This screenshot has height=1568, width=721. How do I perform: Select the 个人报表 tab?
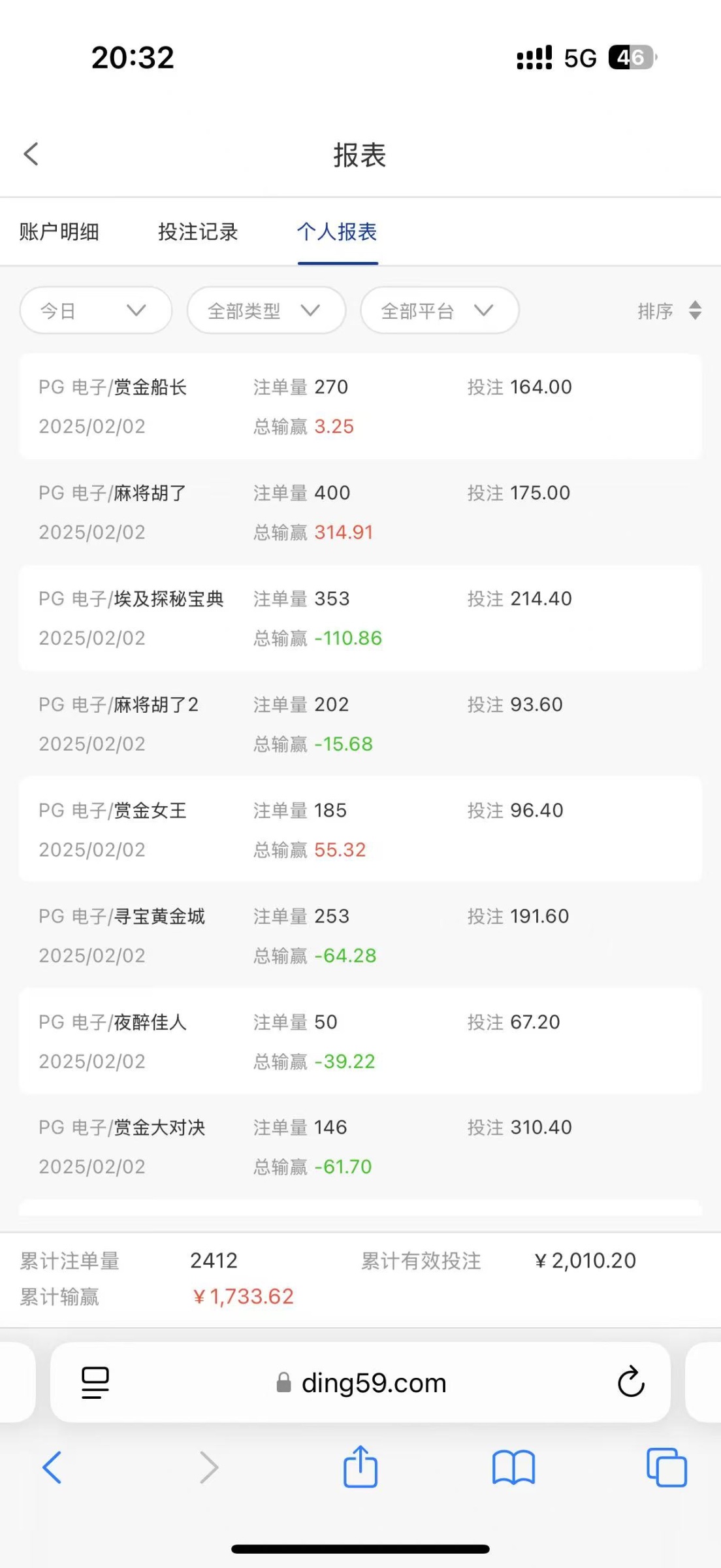click(337, 232)
